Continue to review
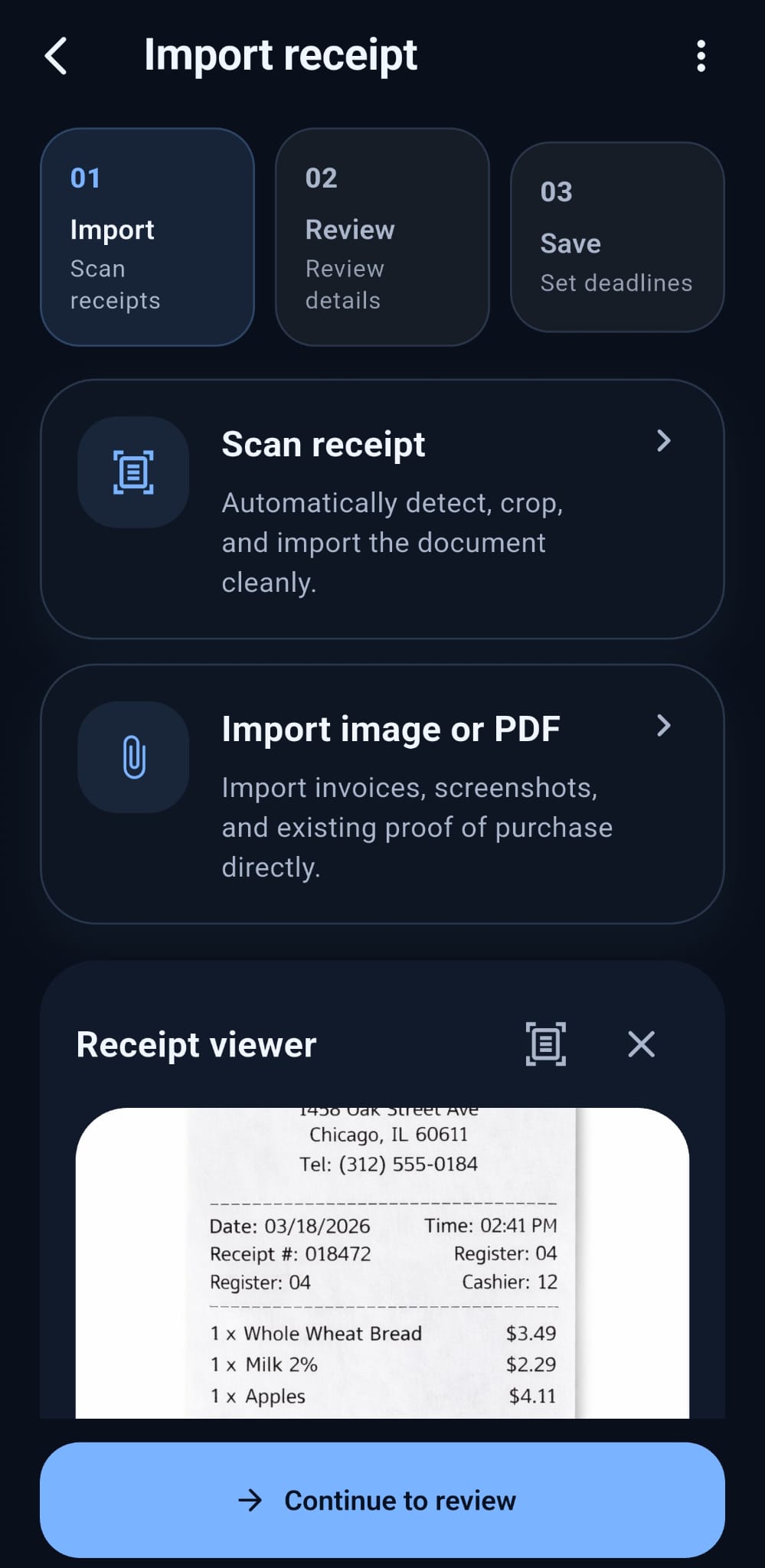Image resolution: width=765 pixels, height=1568 pixels. tap(382, 1500)
